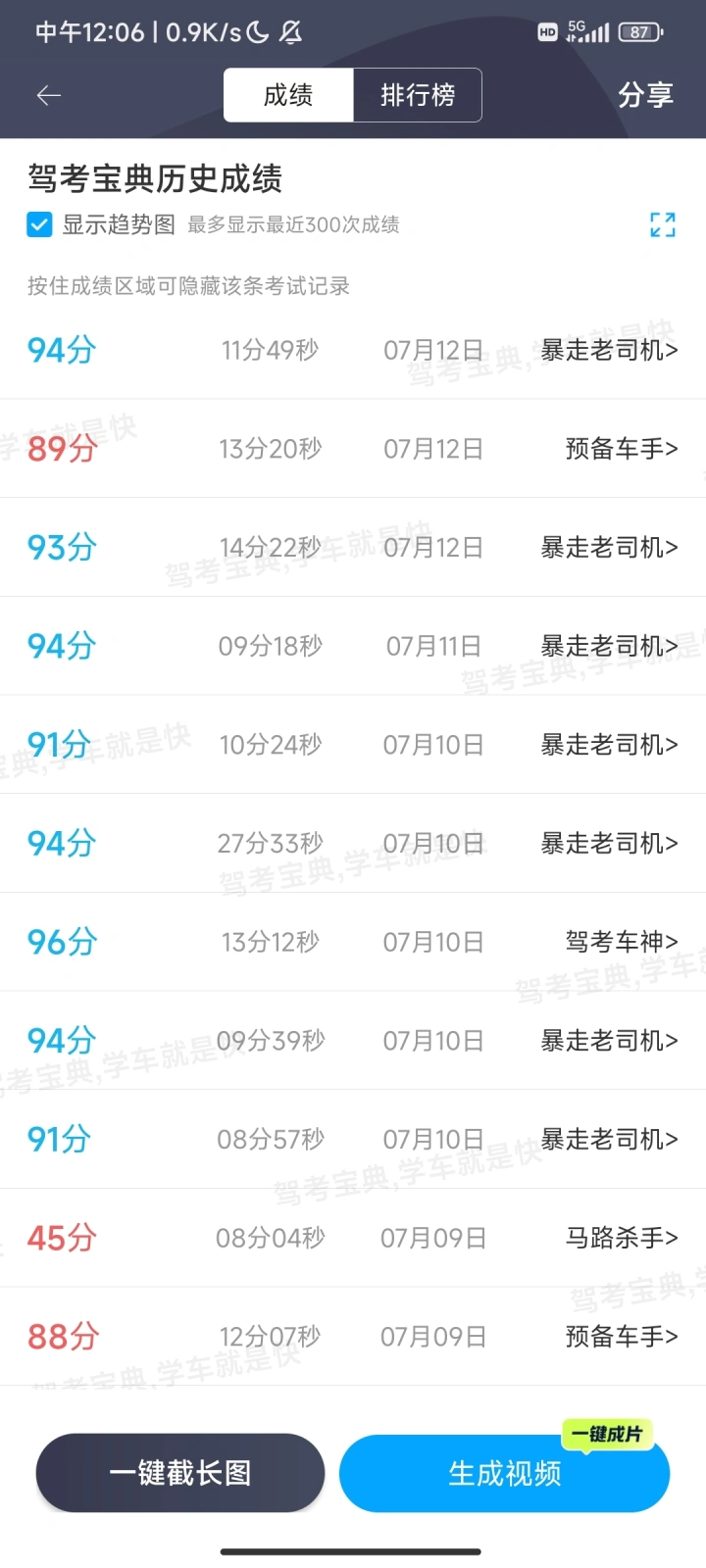Tap the 生成视频 button
Screen dimensions: 706x1568
point(504,1473)
